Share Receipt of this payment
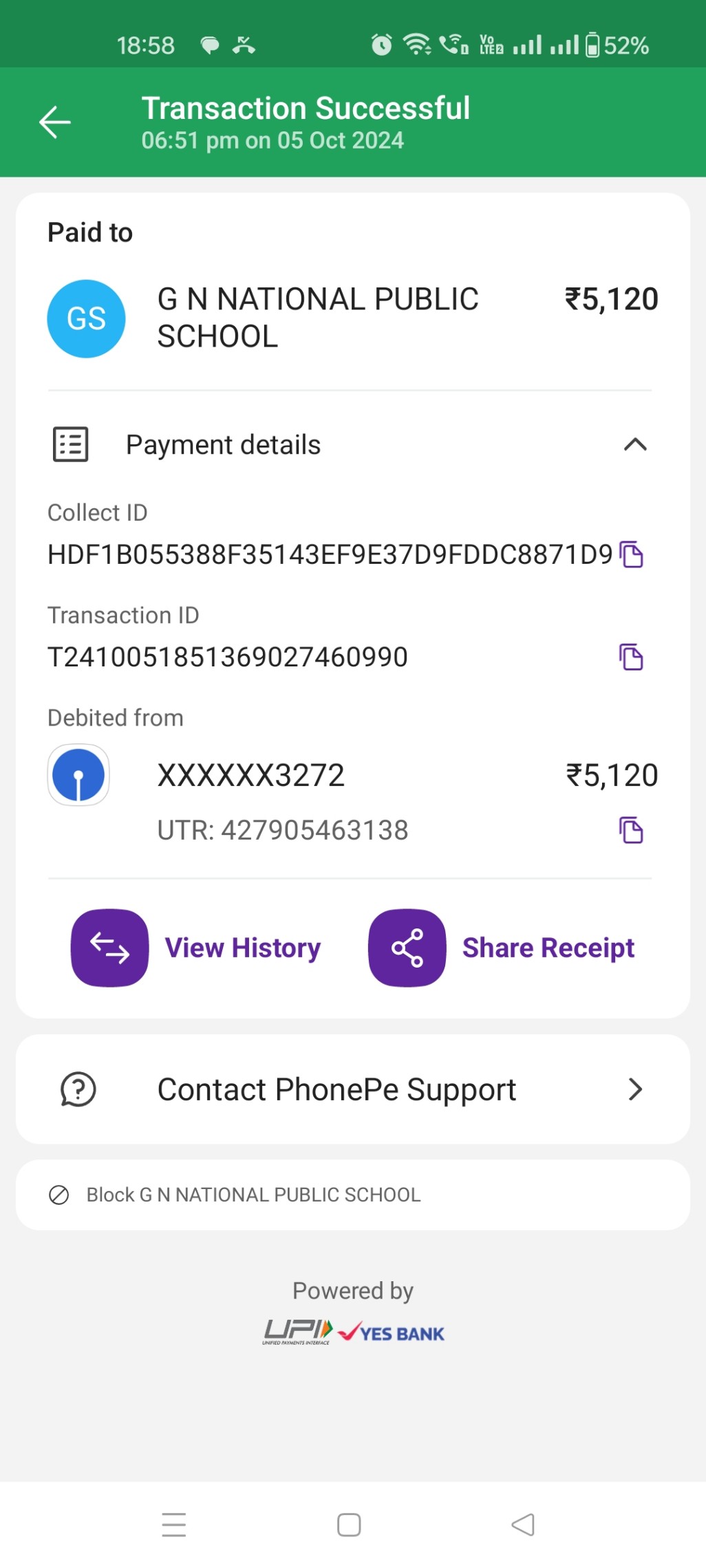Screen dimensions: 706x1568 (502, 948)
